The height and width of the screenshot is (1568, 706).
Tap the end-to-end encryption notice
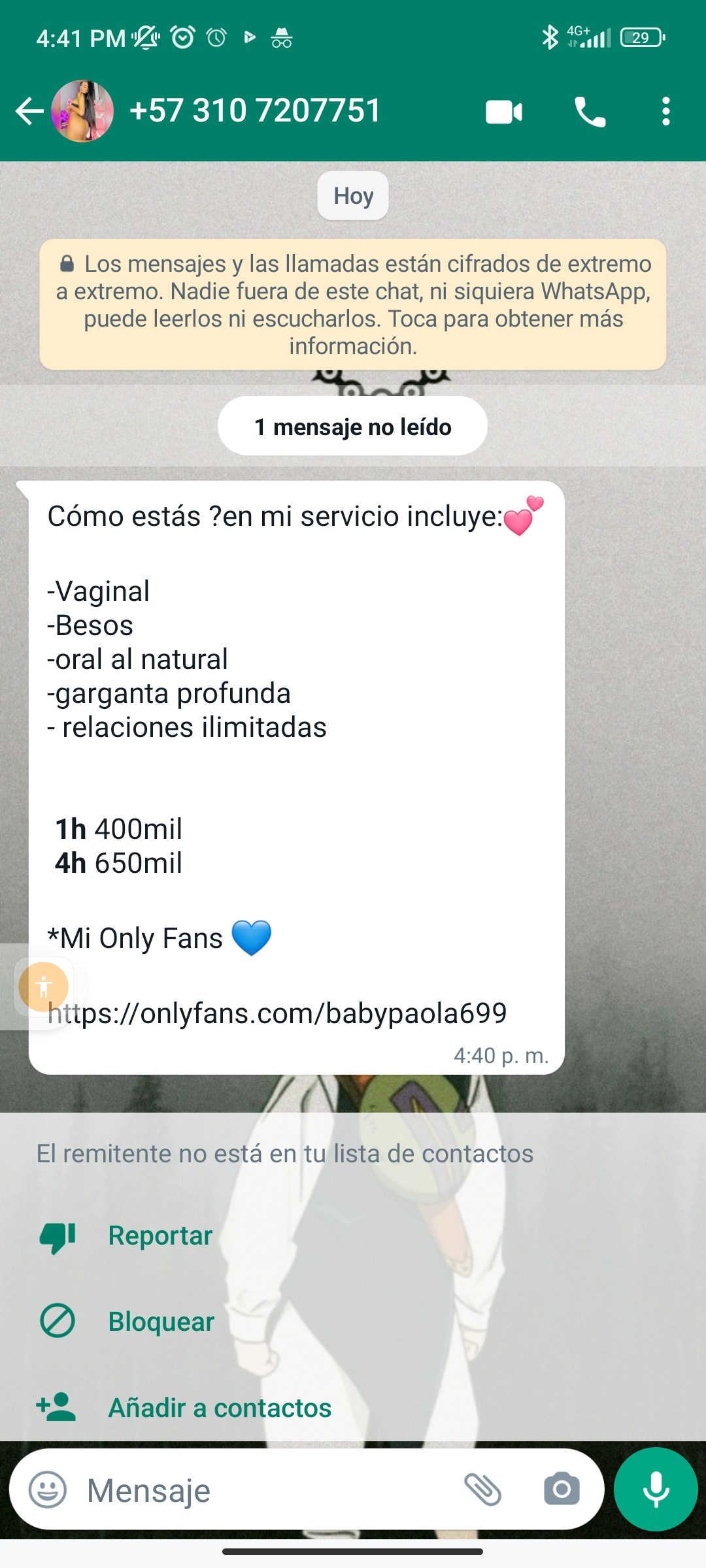tap(353, 304)
